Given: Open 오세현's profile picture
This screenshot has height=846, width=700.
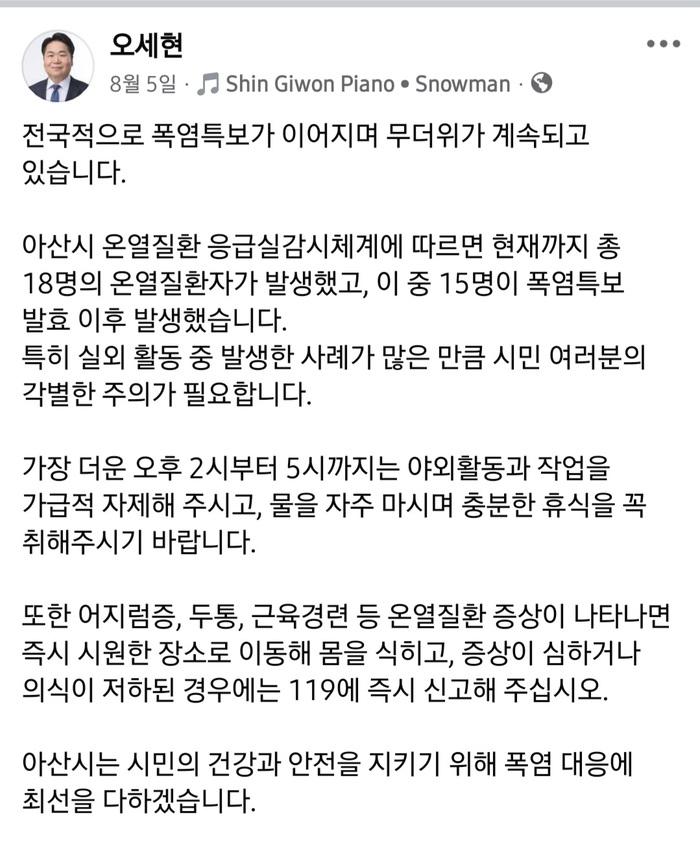Looking at the screenshot, I should click(x=58, y=66).
